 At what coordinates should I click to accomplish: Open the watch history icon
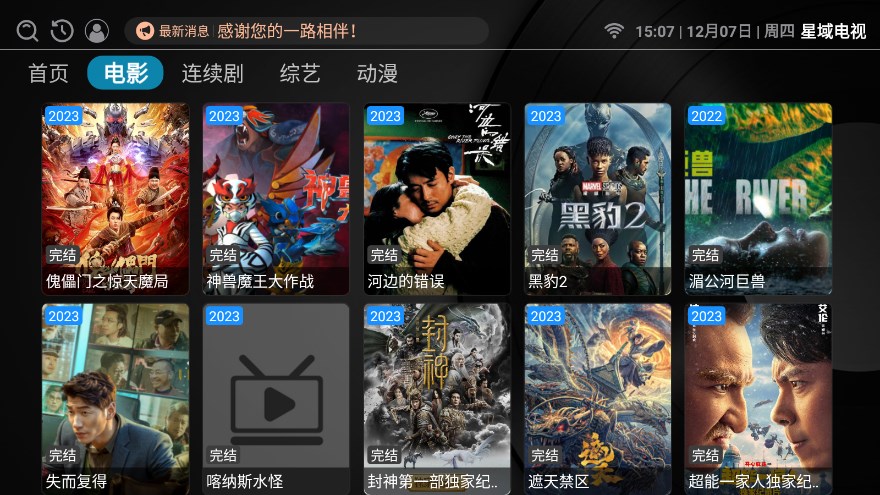(62, 31)
